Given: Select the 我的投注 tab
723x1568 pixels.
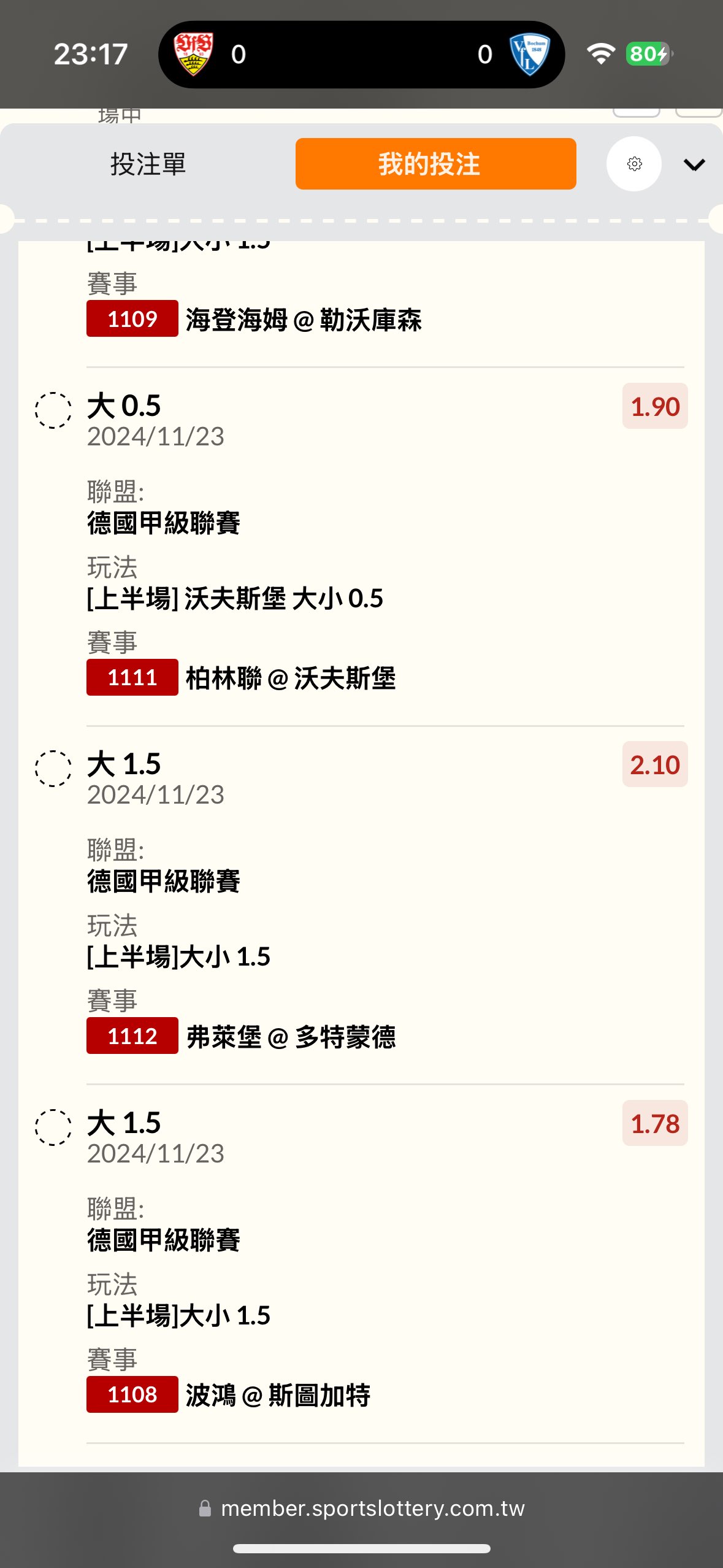Looking at the screenshot, I should [435, 164].
